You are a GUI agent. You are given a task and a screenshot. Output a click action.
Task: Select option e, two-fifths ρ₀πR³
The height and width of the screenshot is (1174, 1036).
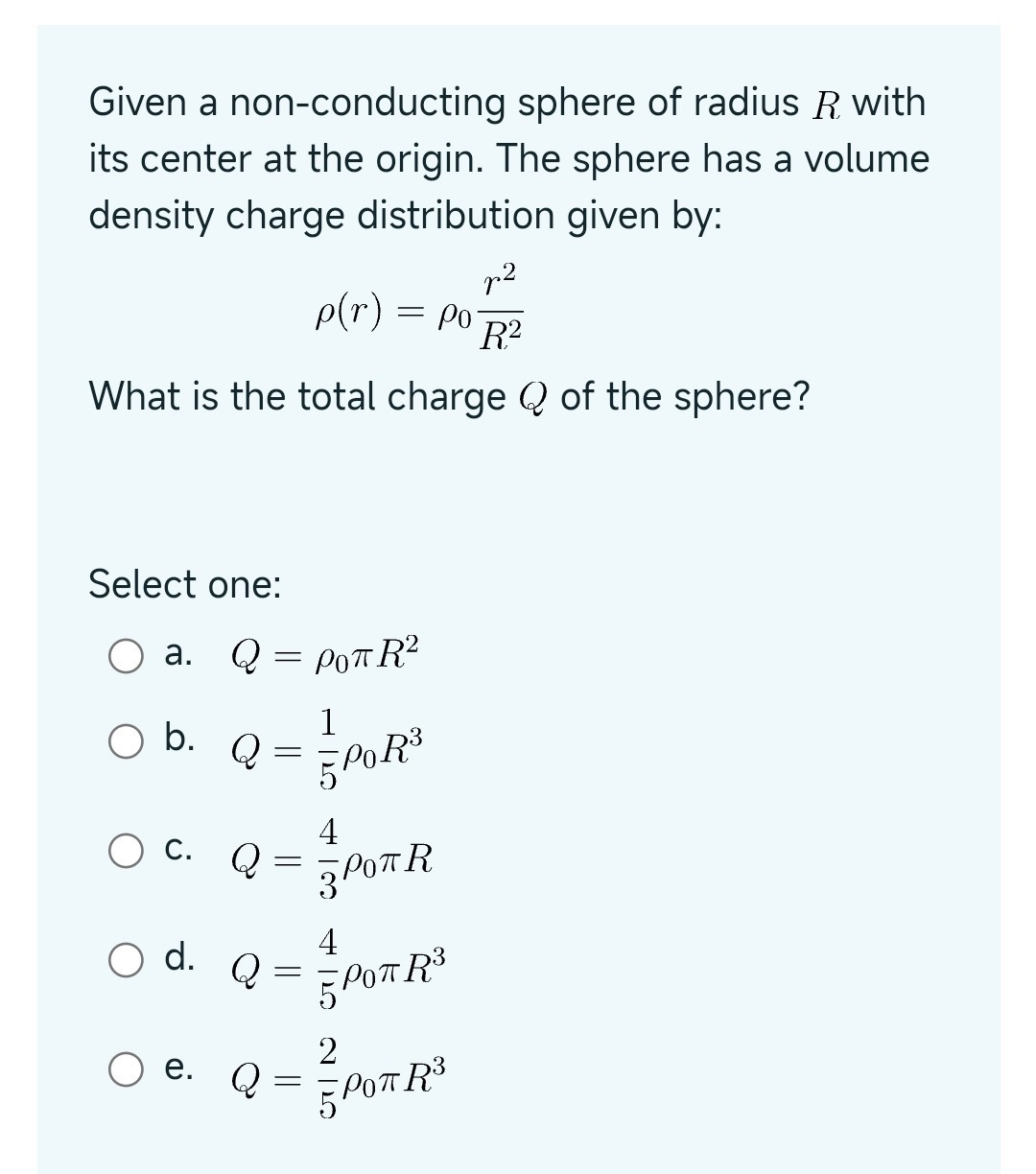(x=127, y=1068)
